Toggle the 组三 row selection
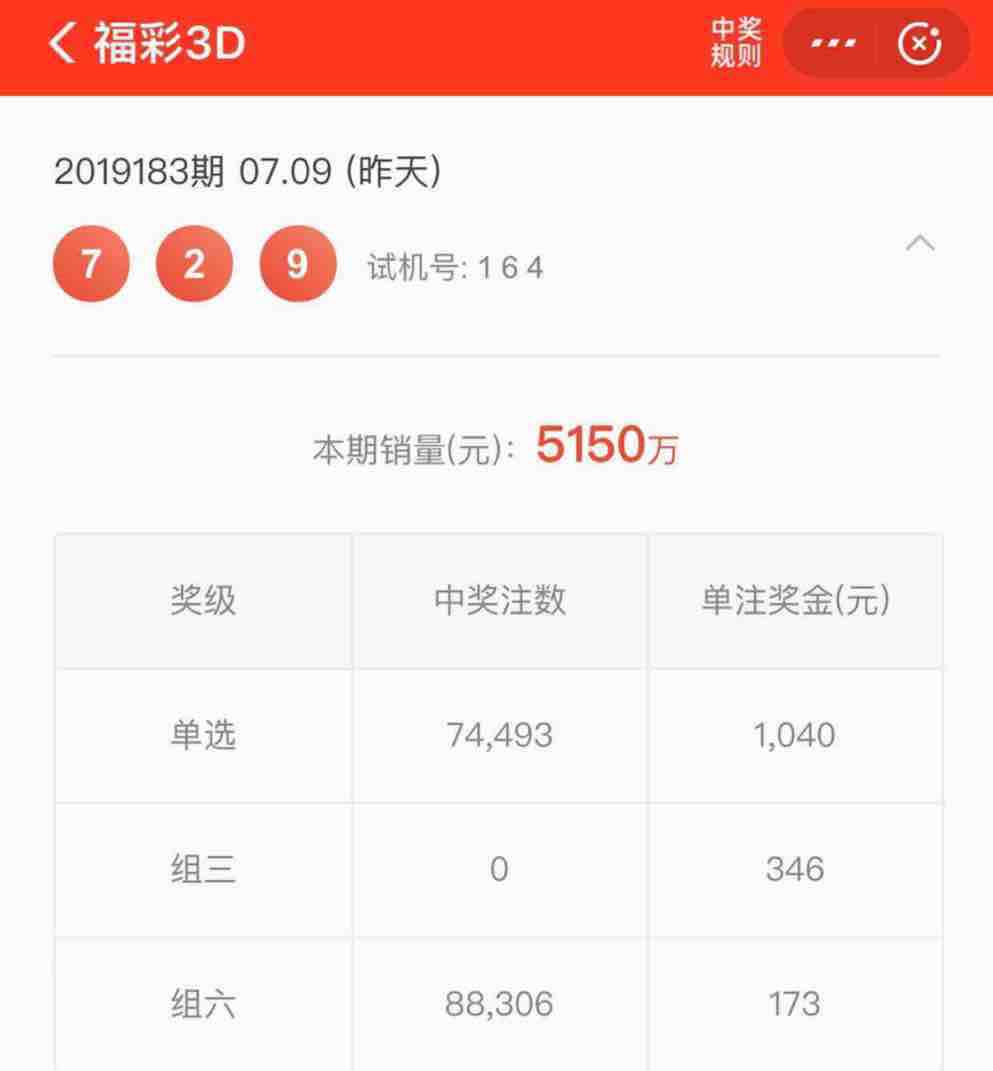The height and width of the screenshot is (1071, 993). point(202,869)
